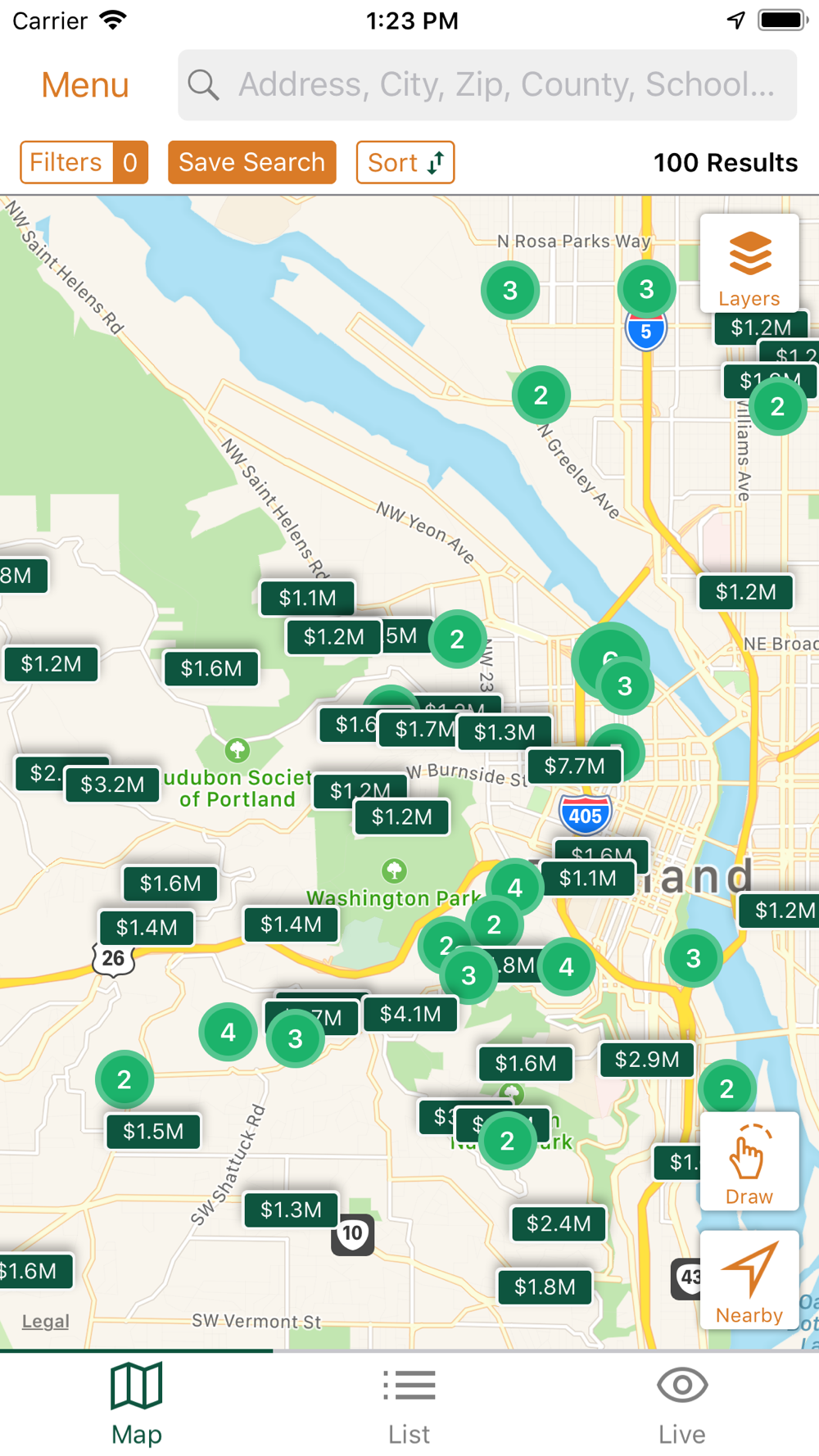The width and height of the screenshot is (819, 1456).
Task: Open the Legal link on map
Action: coord(45,1322)
